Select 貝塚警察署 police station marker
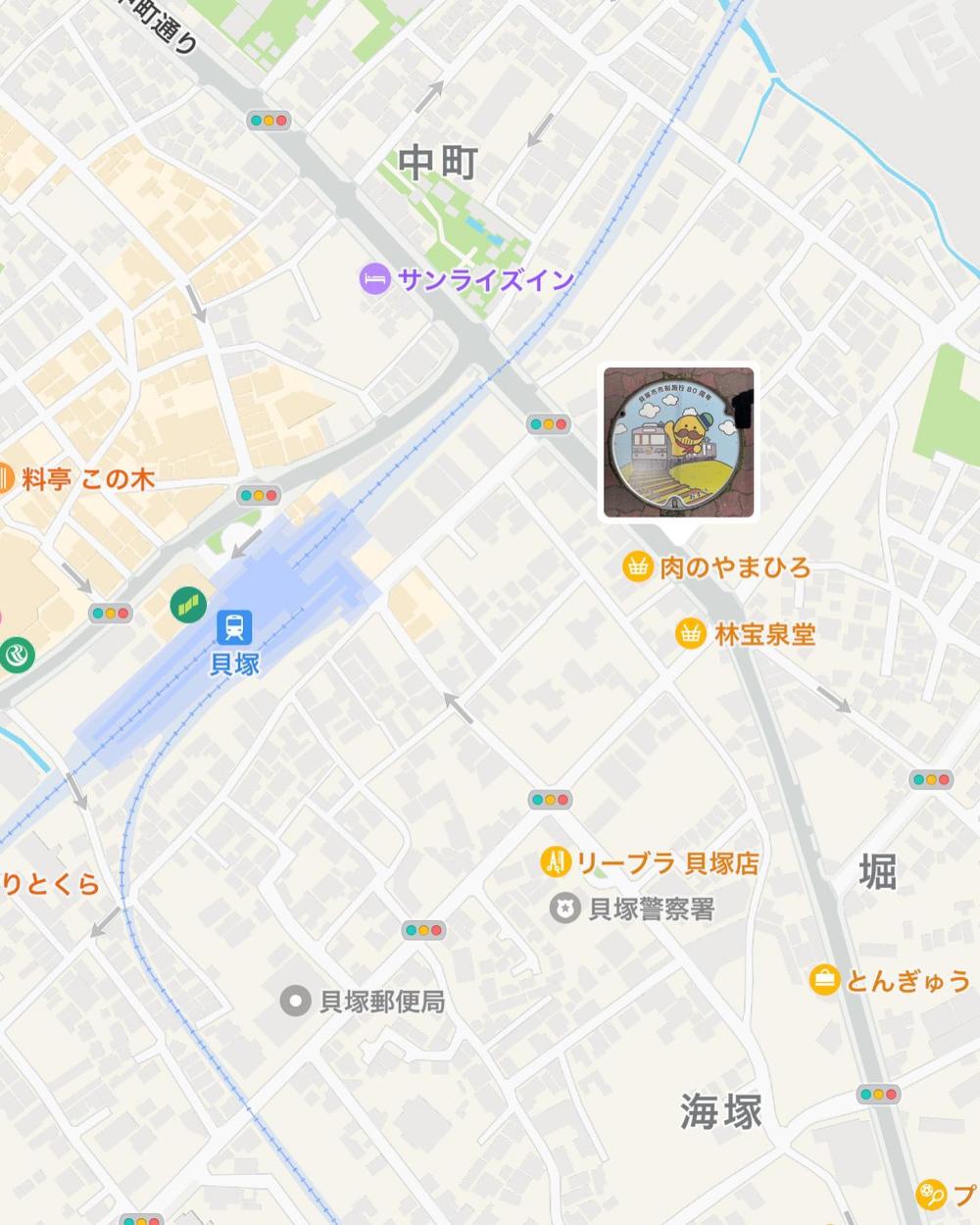980x1225 pixels. [x=564, y=908]
